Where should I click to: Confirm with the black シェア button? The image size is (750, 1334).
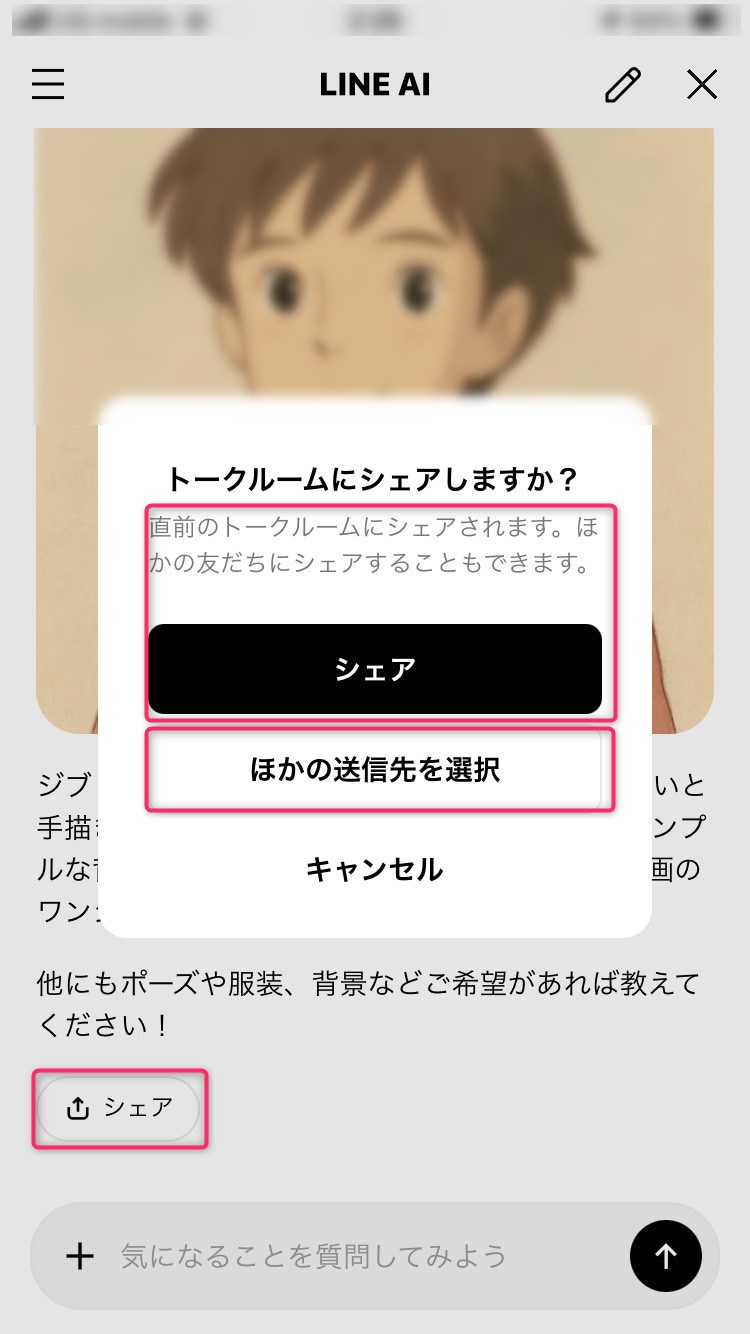pyautogui.click(x=375, y=669)
